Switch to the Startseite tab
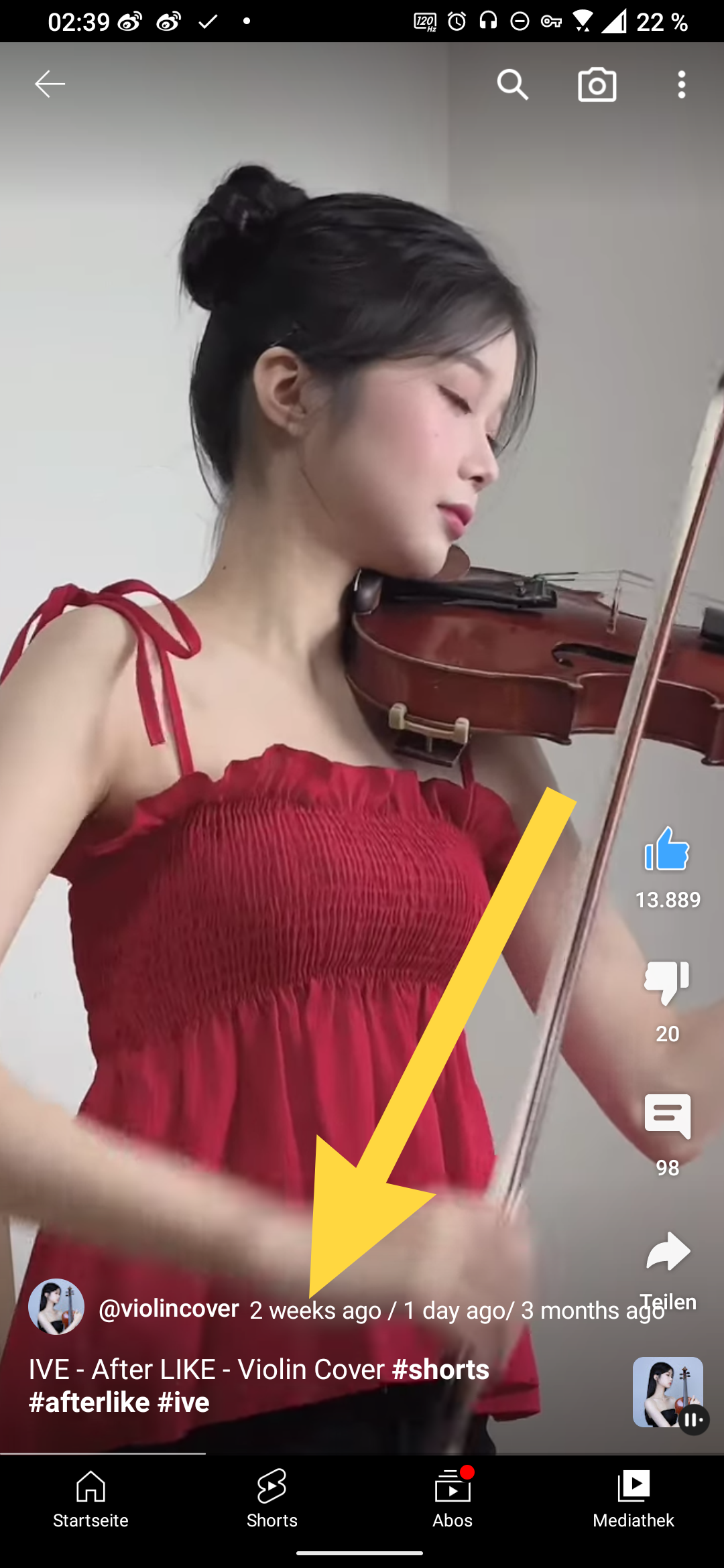Screen dimensions: 724x1568 point(90,1500)
